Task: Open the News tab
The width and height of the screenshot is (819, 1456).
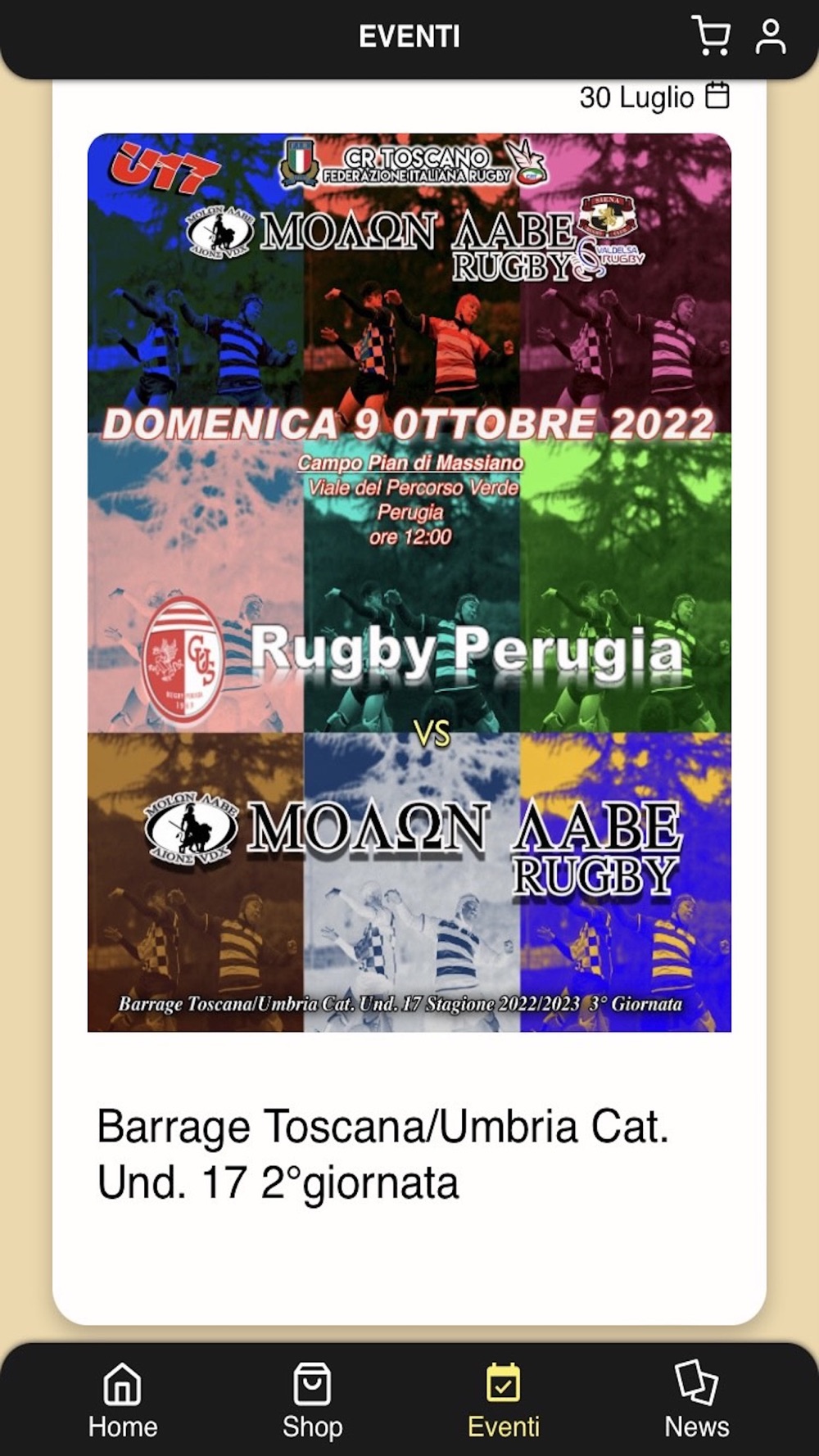Action: (696, 1400)
